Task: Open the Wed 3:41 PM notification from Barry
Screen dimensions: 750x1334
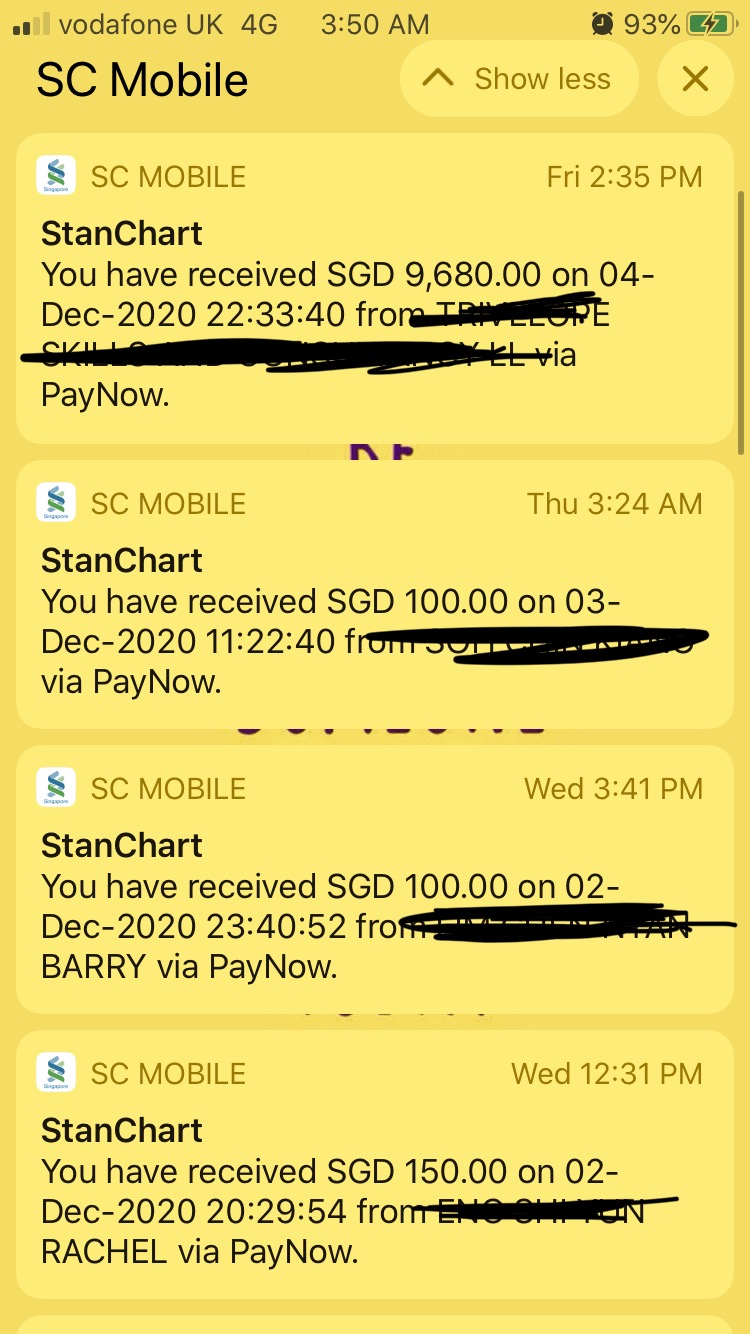Action: (x=375, y=880)
